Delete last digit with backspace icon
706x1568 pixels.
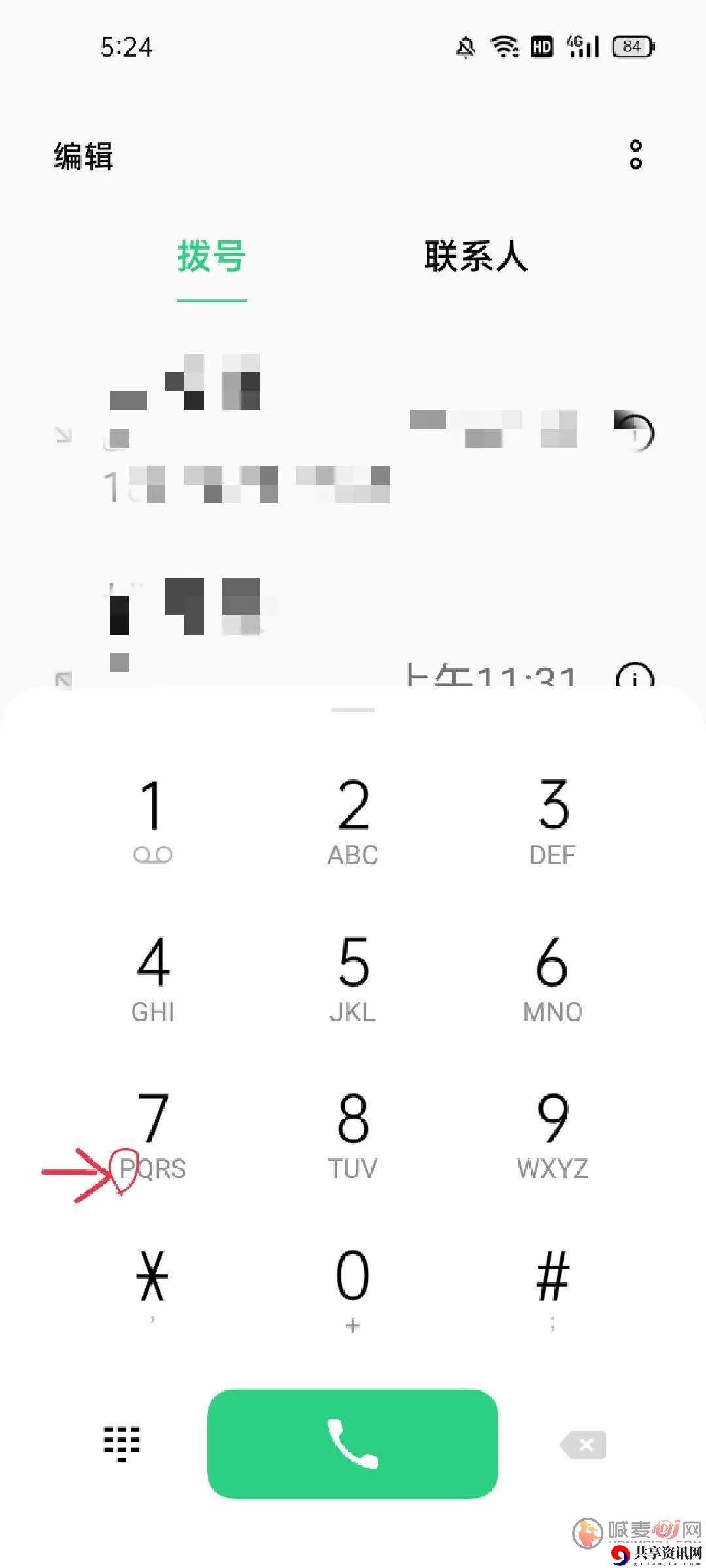(583, 1445)
